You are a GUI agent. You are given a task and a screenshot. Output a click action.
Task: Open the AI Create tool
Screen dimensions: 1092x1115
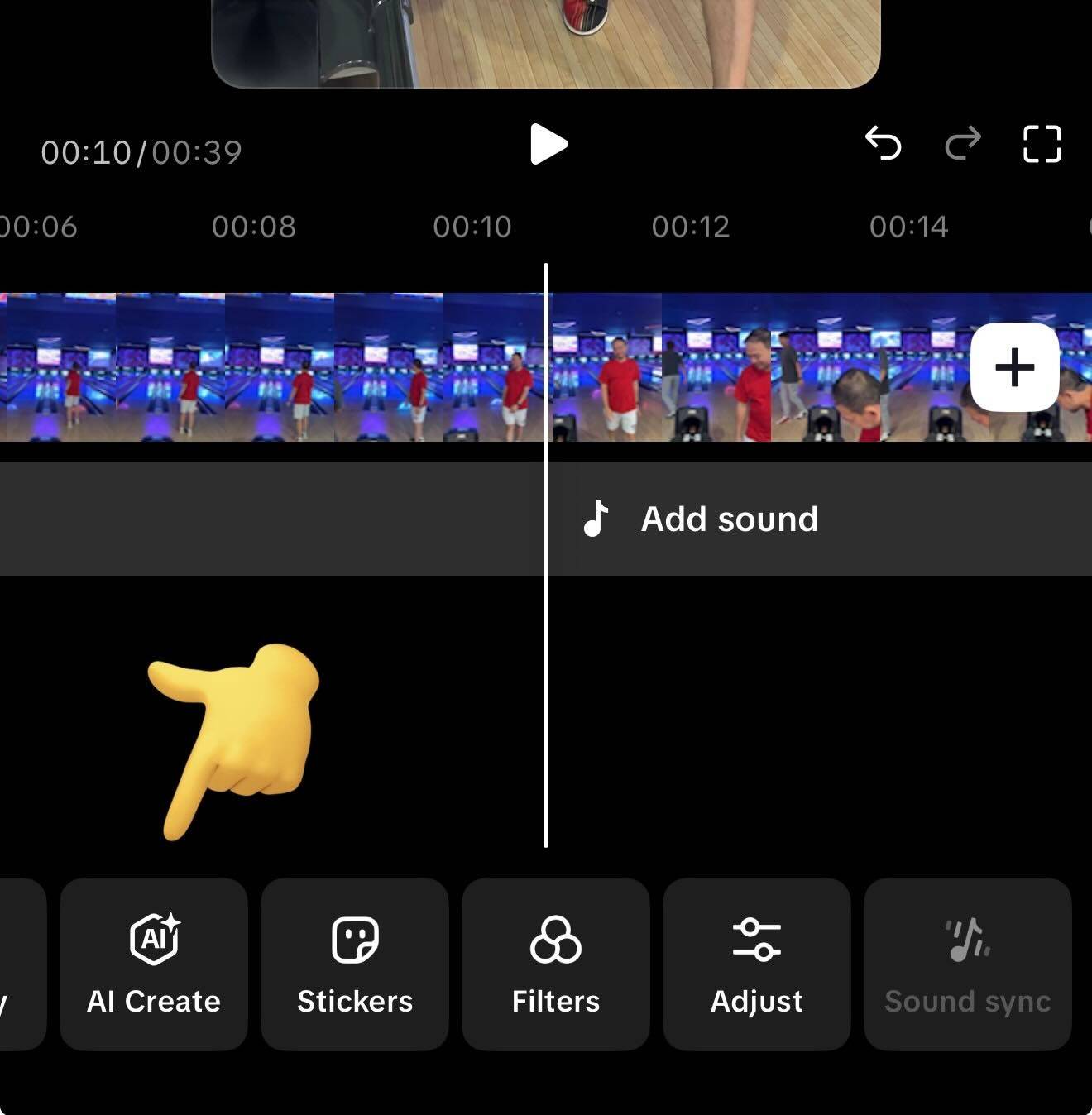click(154, 964)
